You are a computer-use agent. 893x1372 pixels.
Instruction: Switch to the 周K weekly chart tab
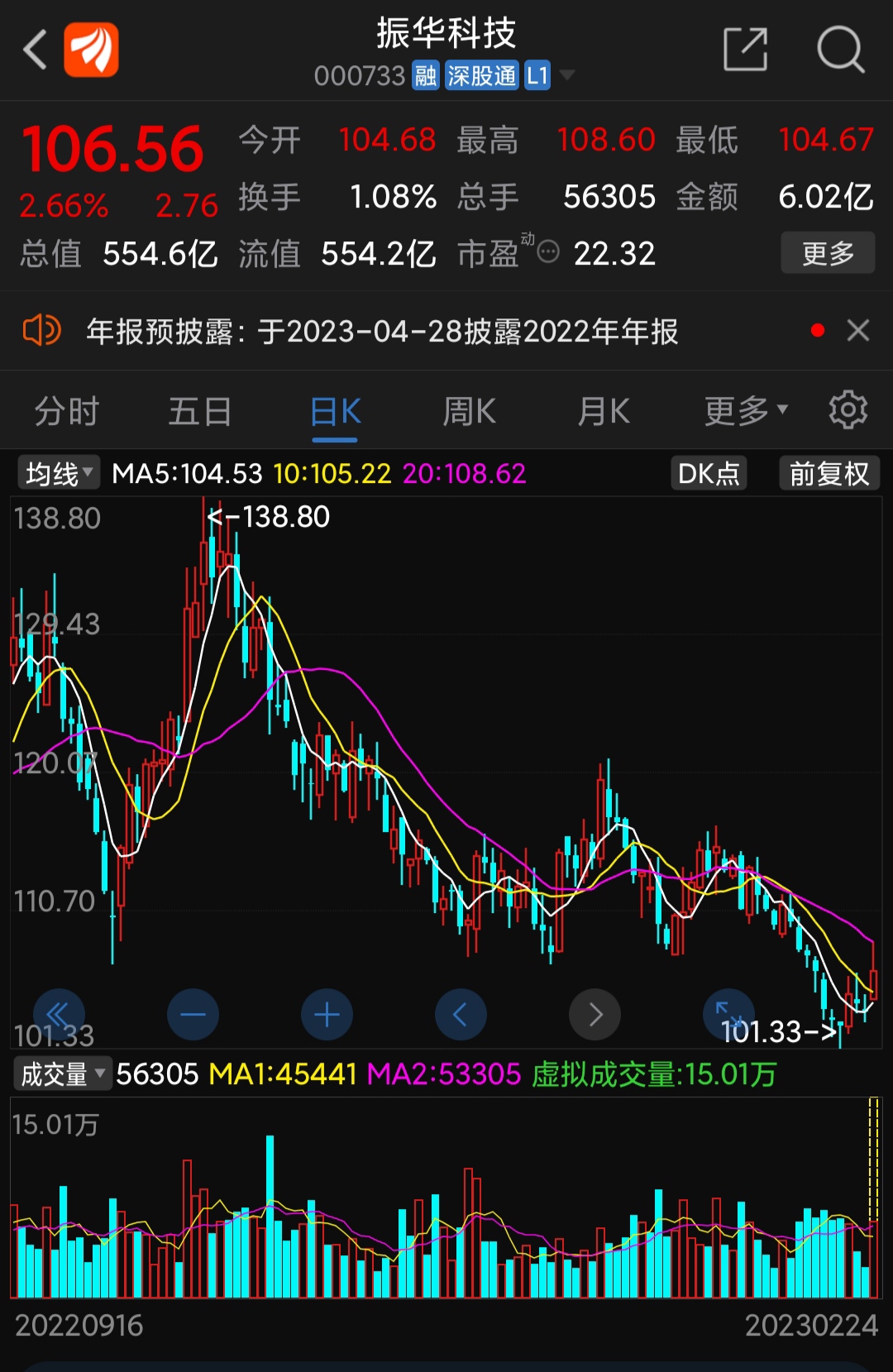[468, 409]
